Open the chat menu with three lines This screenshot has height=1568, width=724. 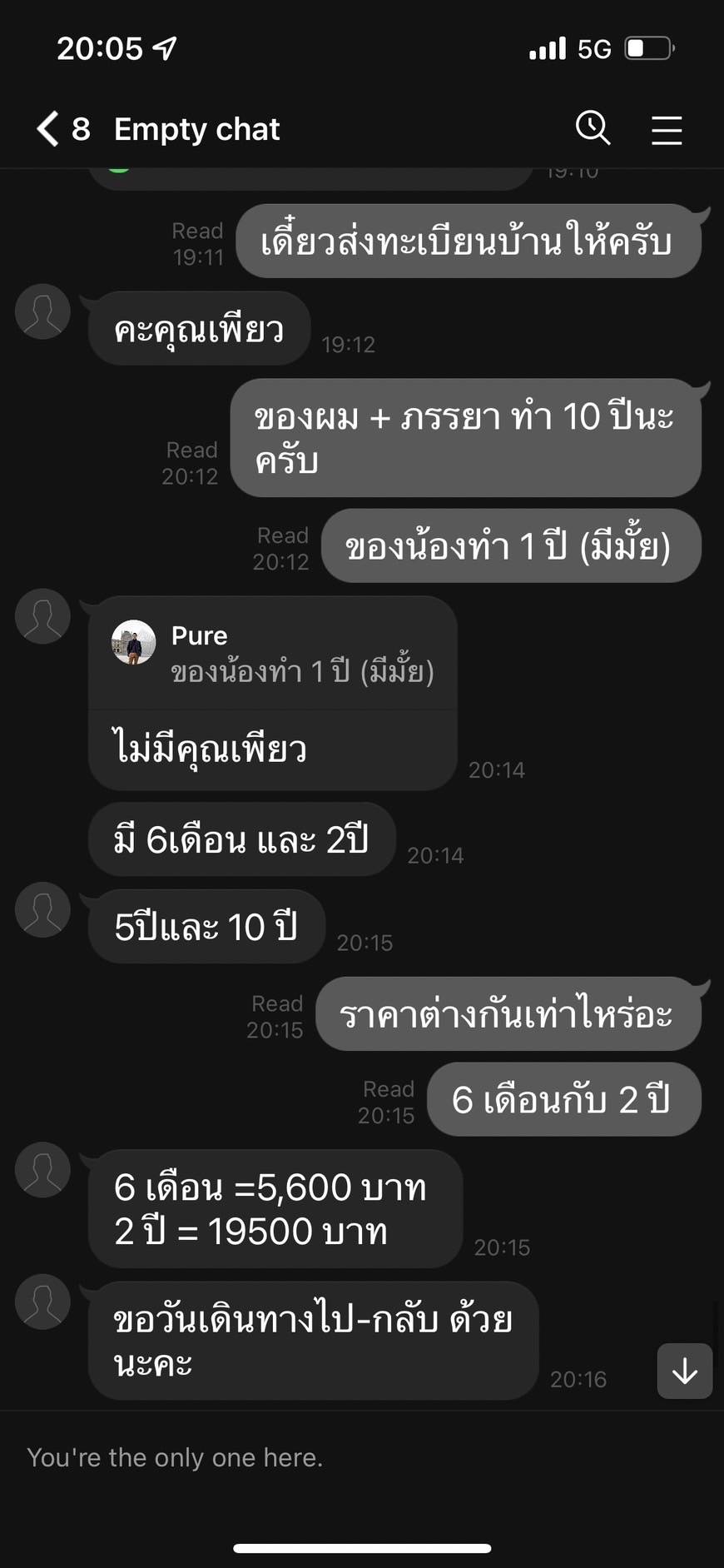tap(667, 130)
